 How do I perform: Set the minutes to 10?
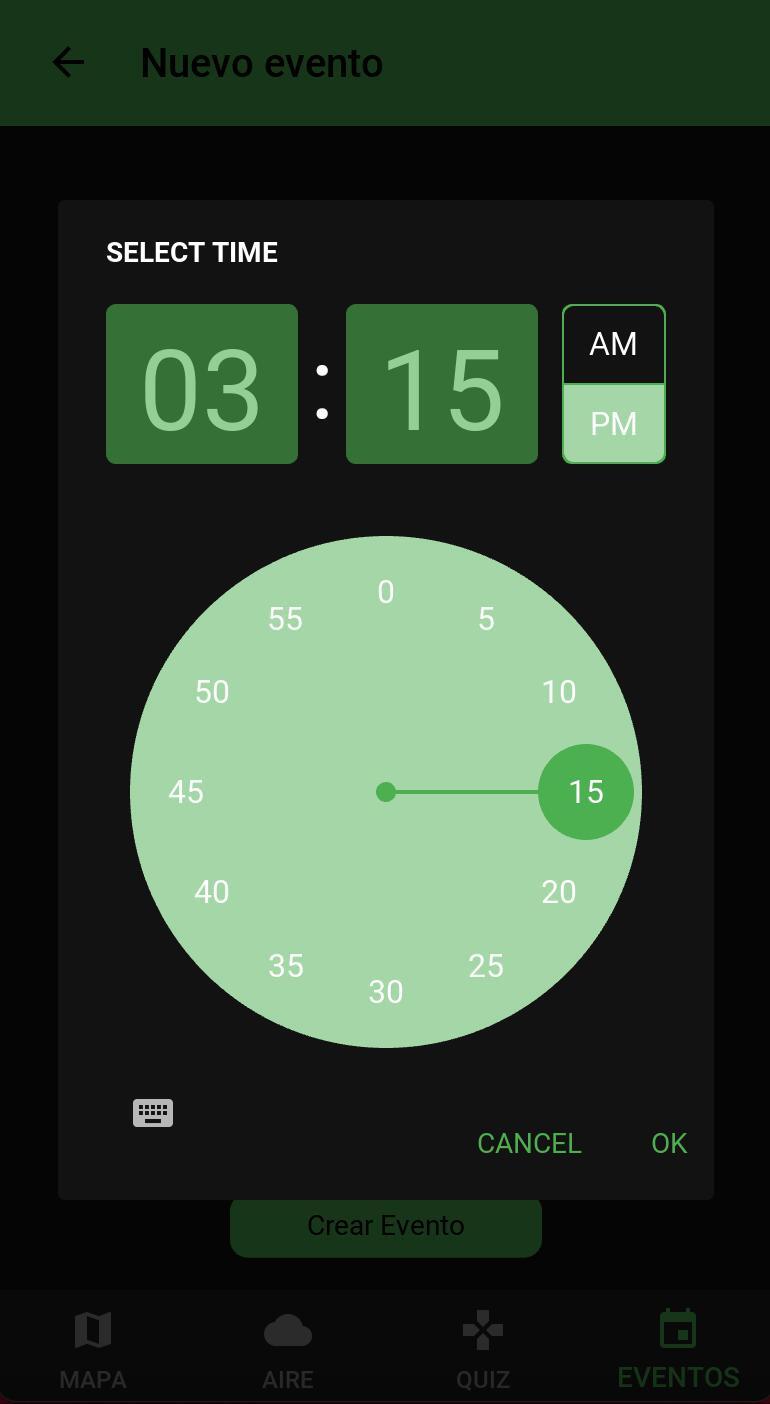[559, 692]
